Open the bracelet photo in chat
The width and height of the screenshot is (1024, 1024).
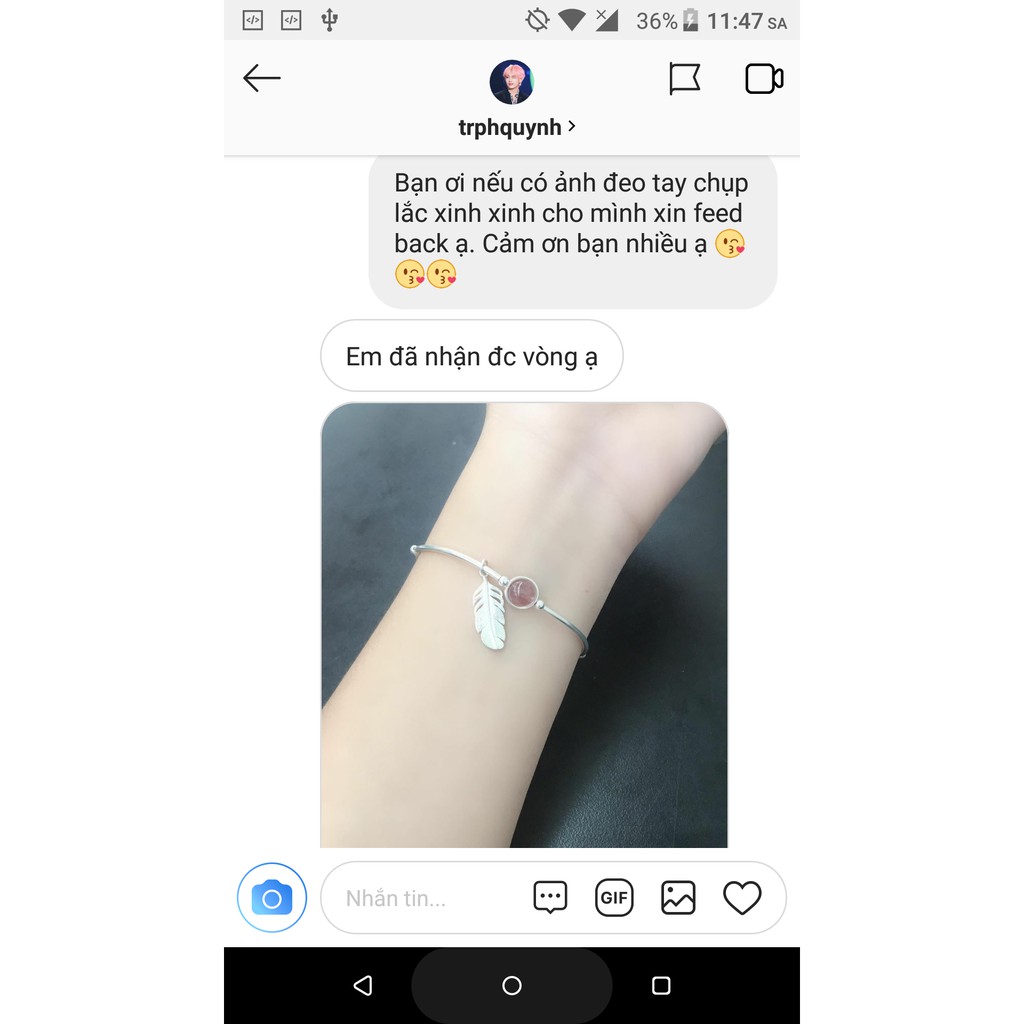click(524, 625)
